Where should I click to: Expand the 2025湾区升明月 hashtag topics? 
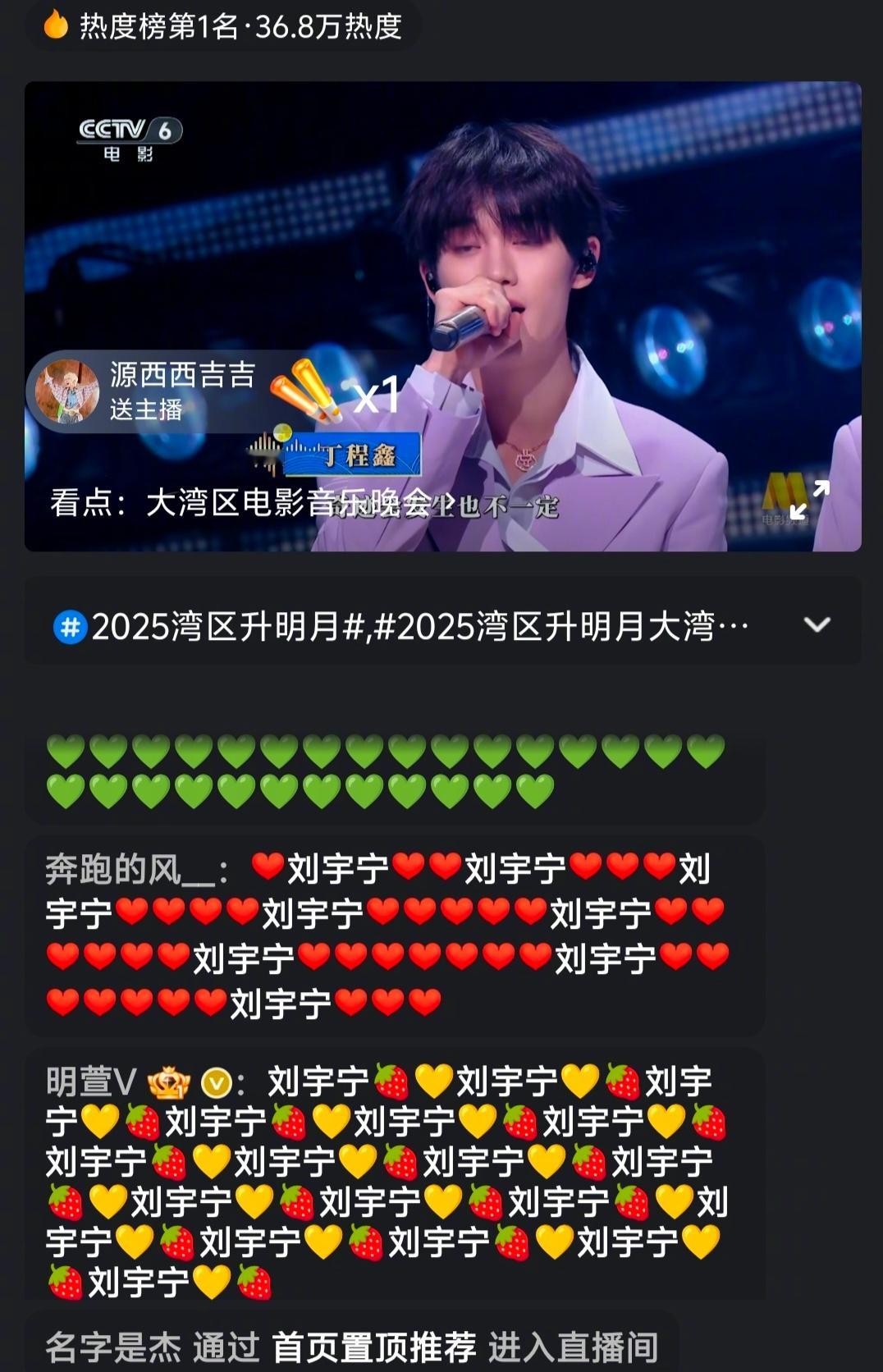[x=817, y=625]
